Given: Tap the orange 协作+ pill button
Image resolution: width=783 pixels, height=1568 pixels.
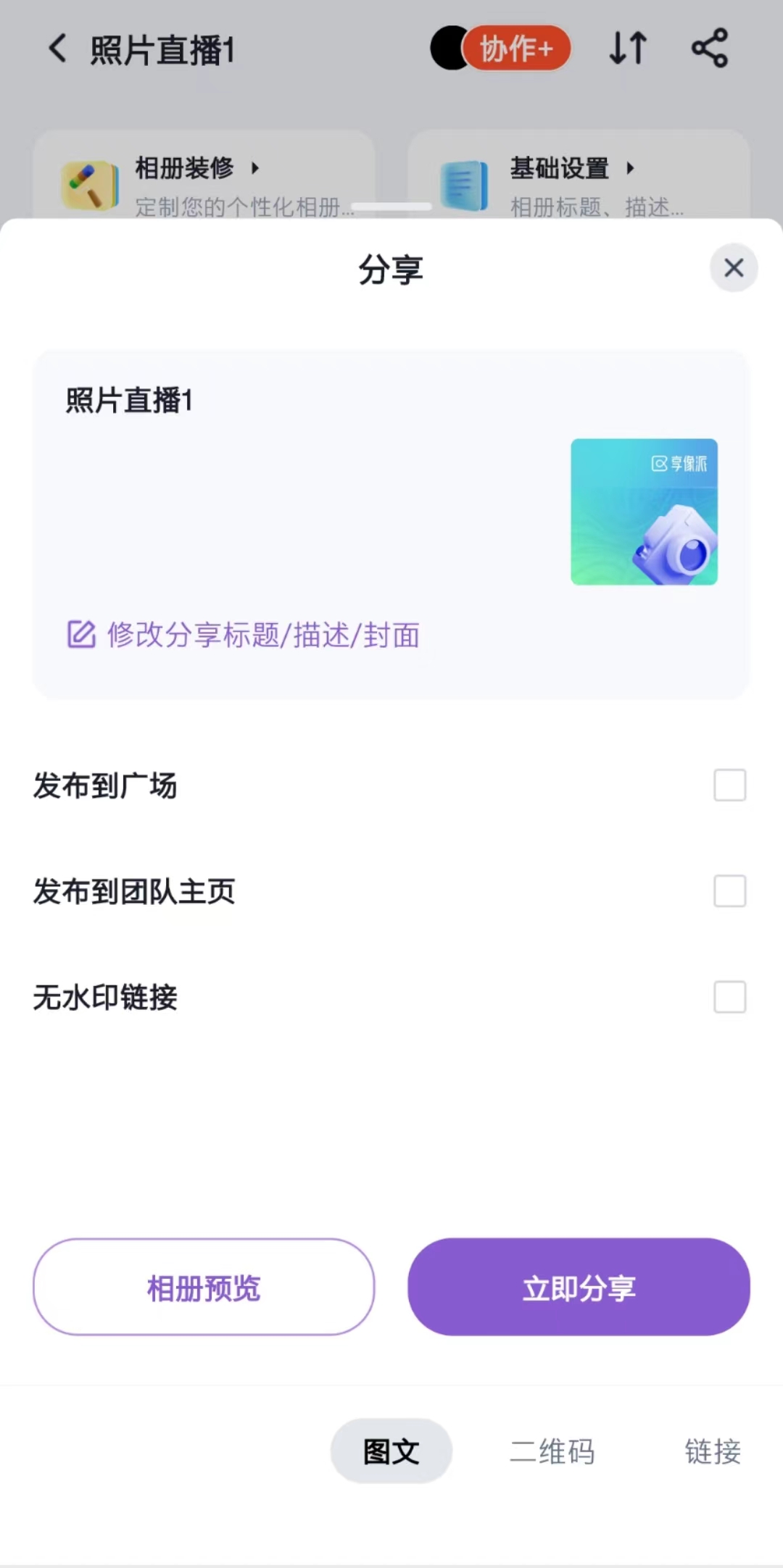Looking at the screenshot, I should pyautogui.click(x=516, y=48).
